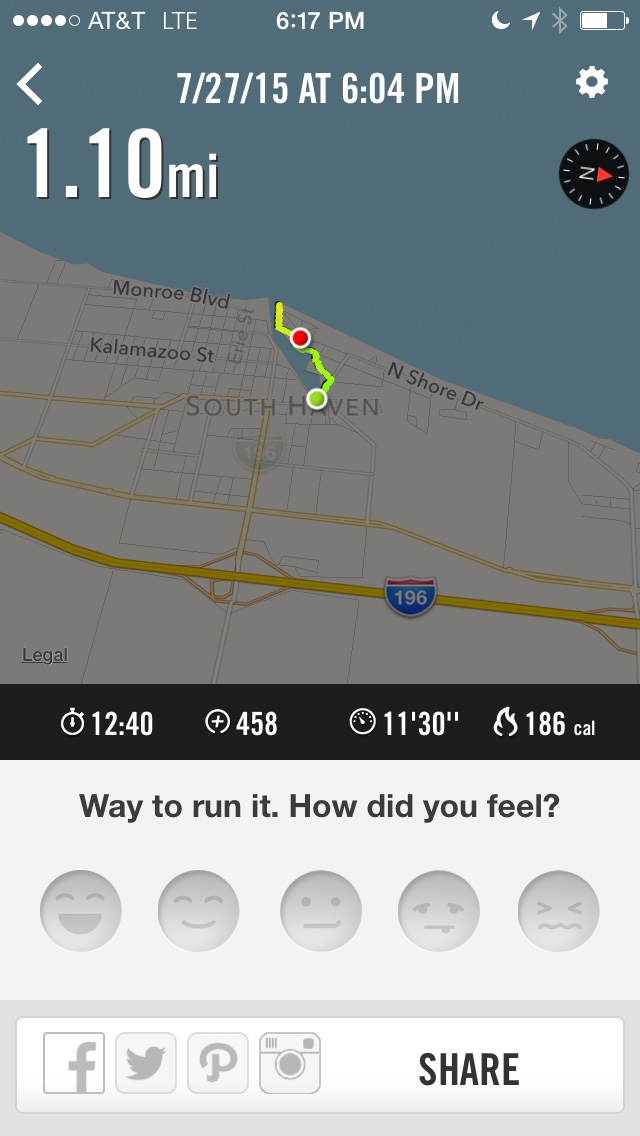Share the run to Instagram
This screenshot has width=640, height=1136.
290,1063
